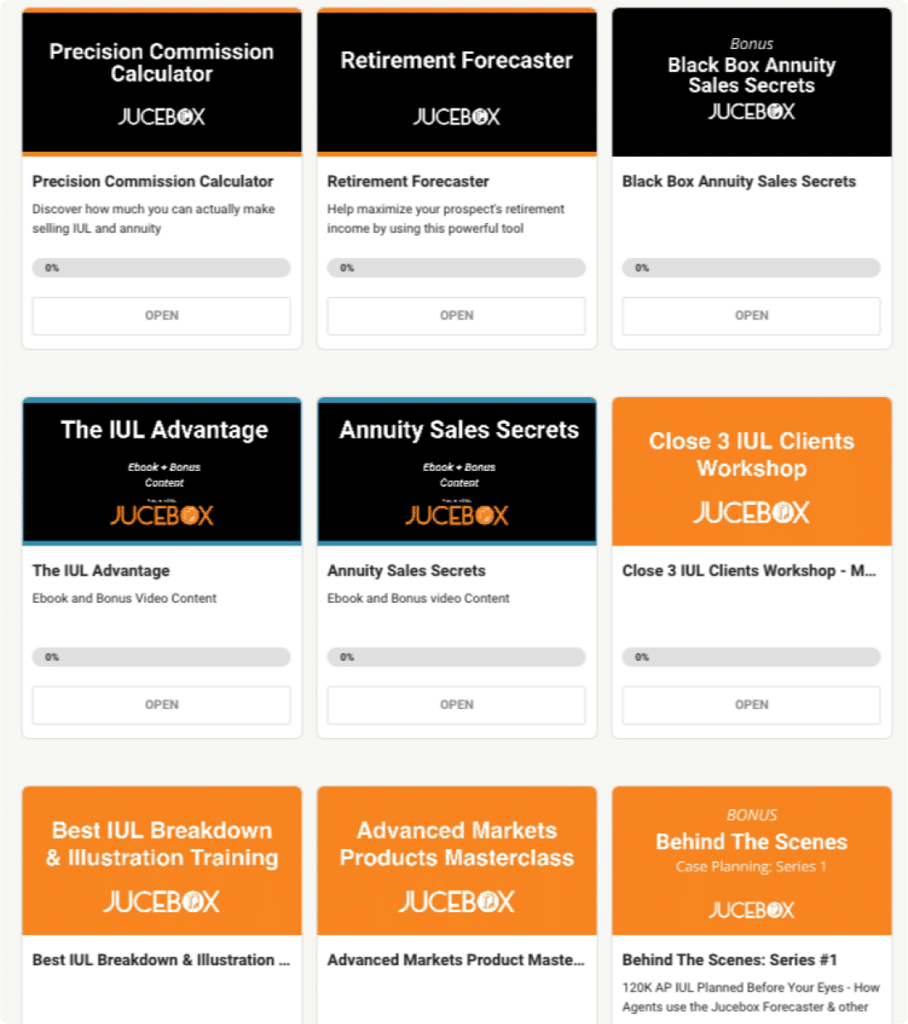View Behind The Scenes: Series #1 card
Screen dimensions: 908x1024
pos(751,860)
